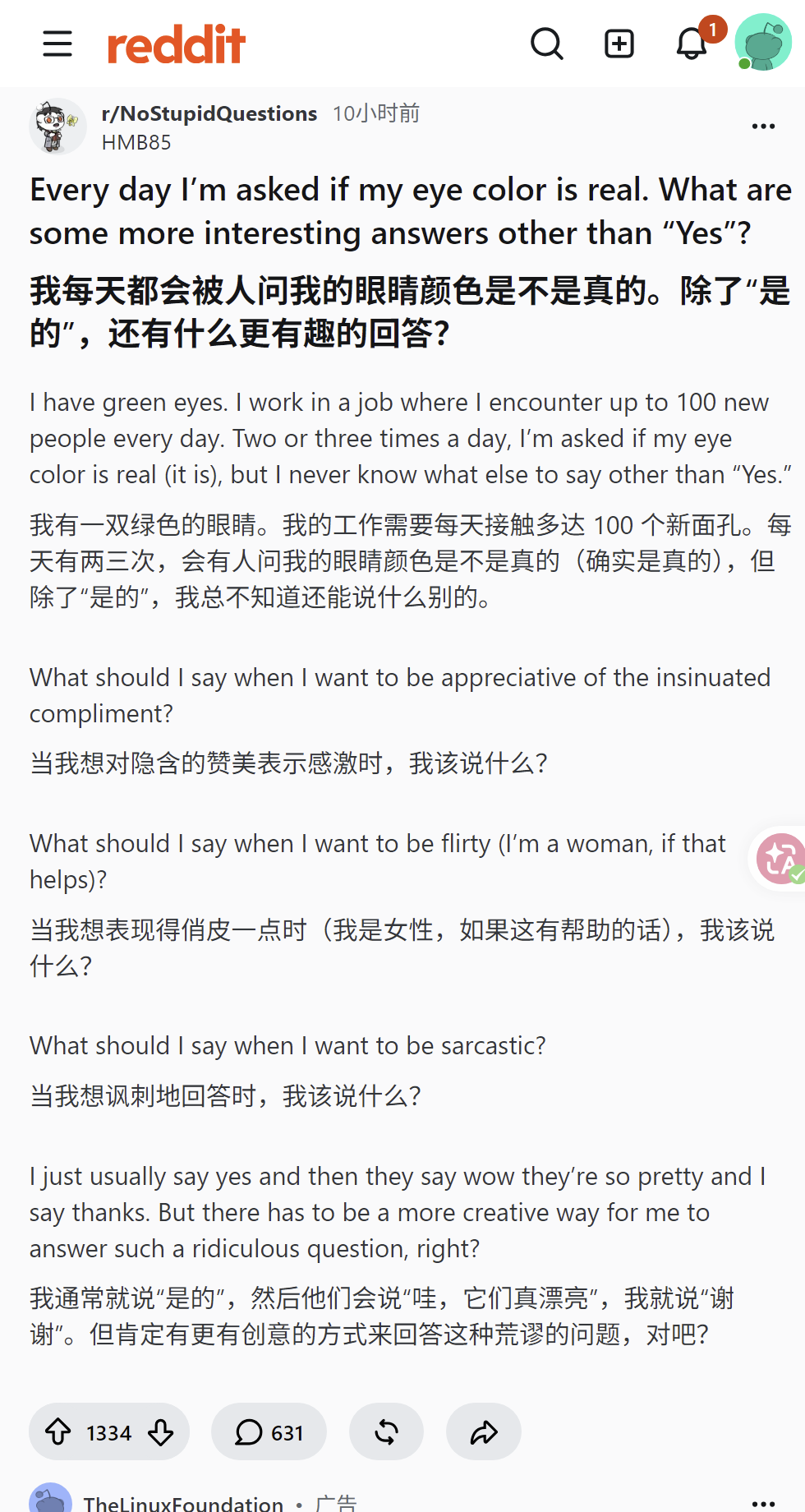Share this post
Viewport: 805px width, 1512px height.
tap(484, 1432)
